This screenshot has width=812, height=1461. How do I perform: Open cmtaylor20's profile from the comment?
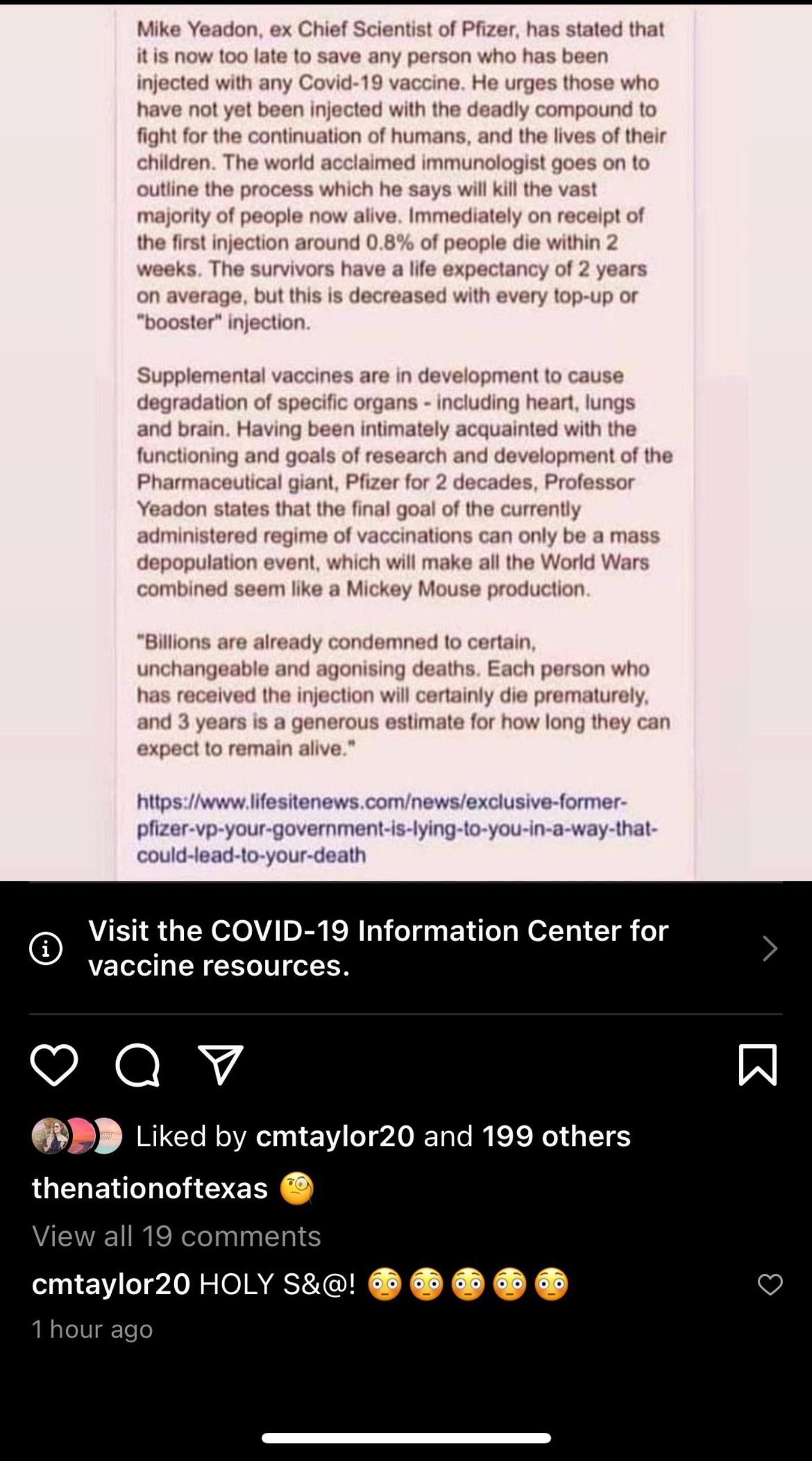point(111,1284)
